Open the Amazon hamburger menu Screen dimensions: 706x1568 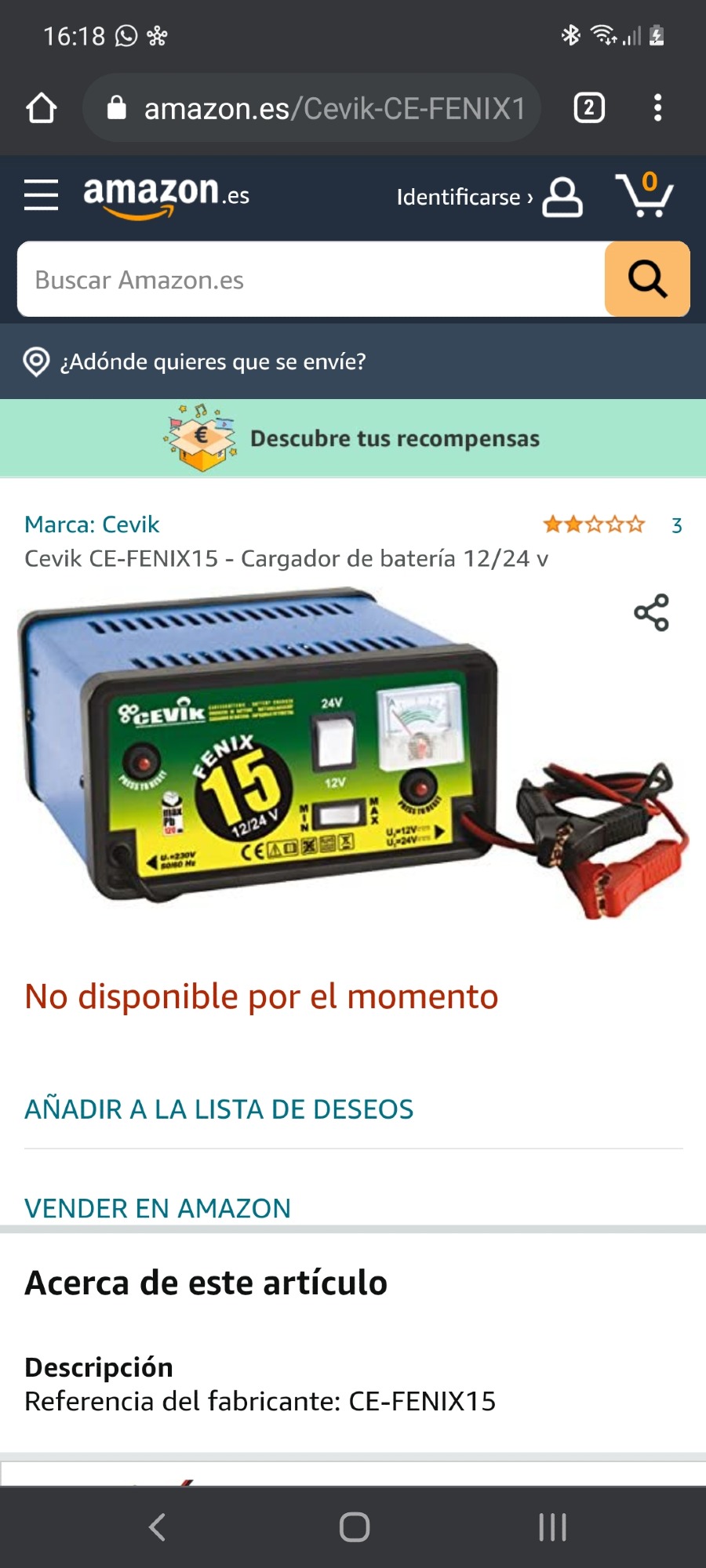[x=41, y=194]
